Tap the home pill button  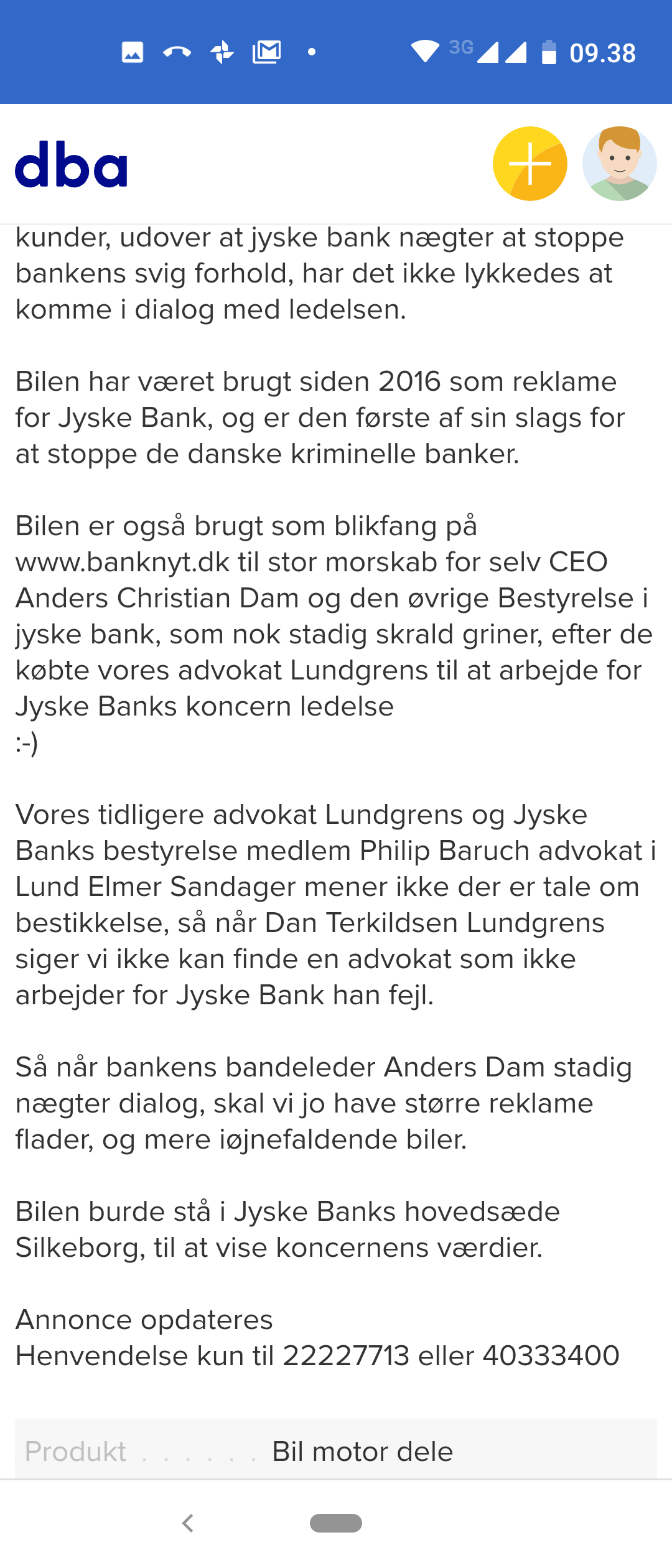click(x=336, y=1523)
